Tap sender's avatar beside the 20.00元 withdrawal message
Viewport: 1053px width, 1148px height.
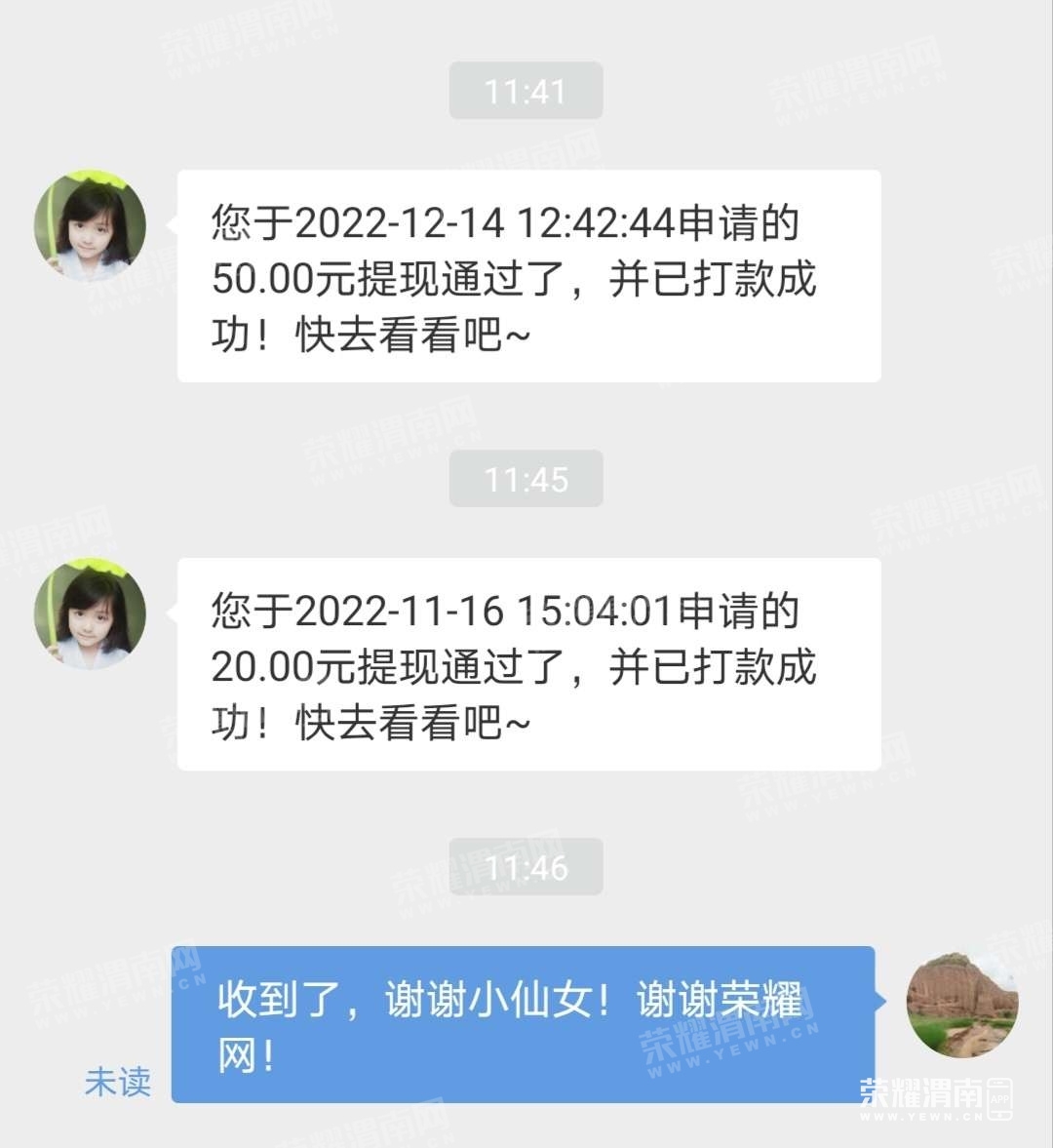(90, 614)
